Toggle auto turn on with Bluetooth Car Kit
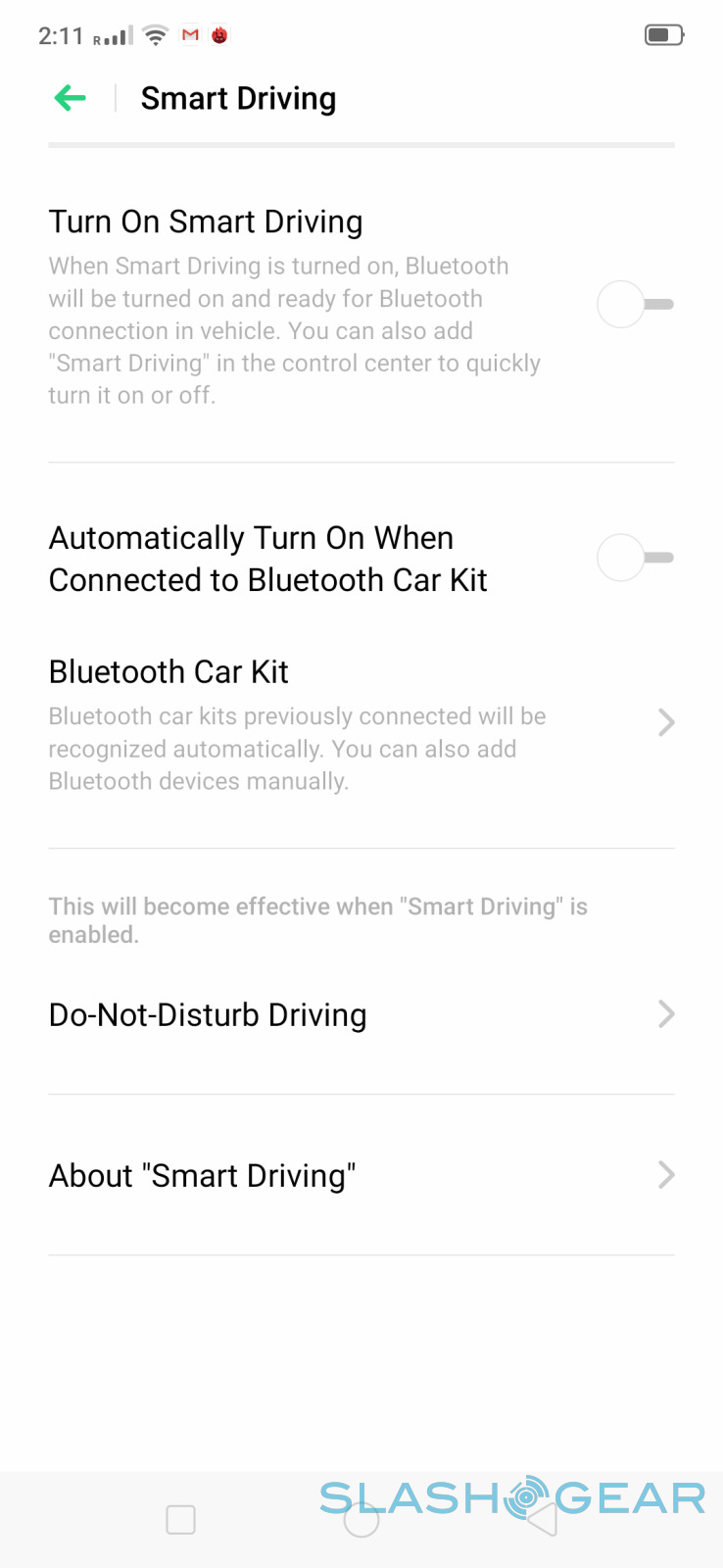The image size is (723, 1568). click(x=634, y=558)
